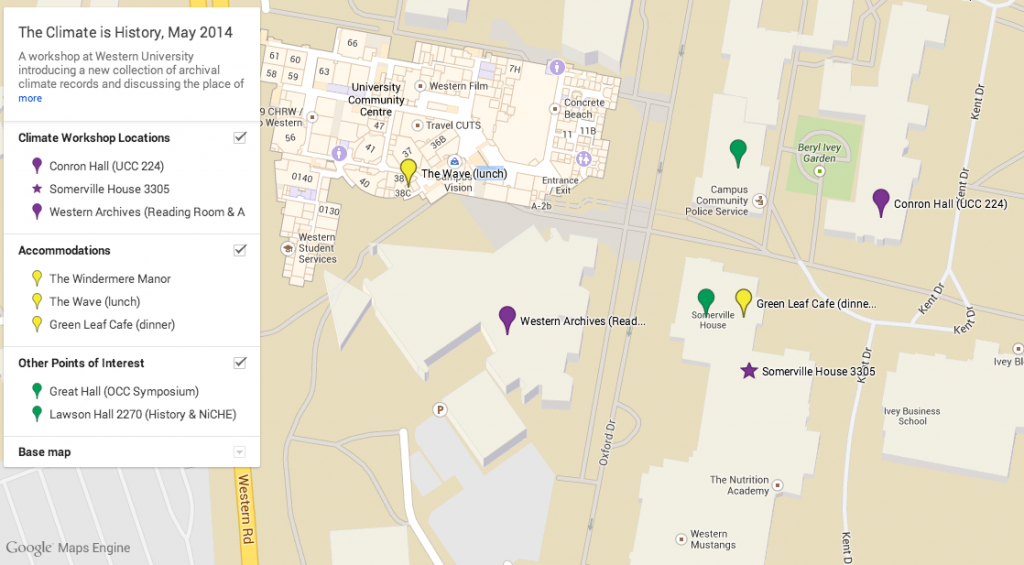Tap the Somerville House 3305 star marker
The height and width of the screenshot is (565, 1024).
pos(749,371)
